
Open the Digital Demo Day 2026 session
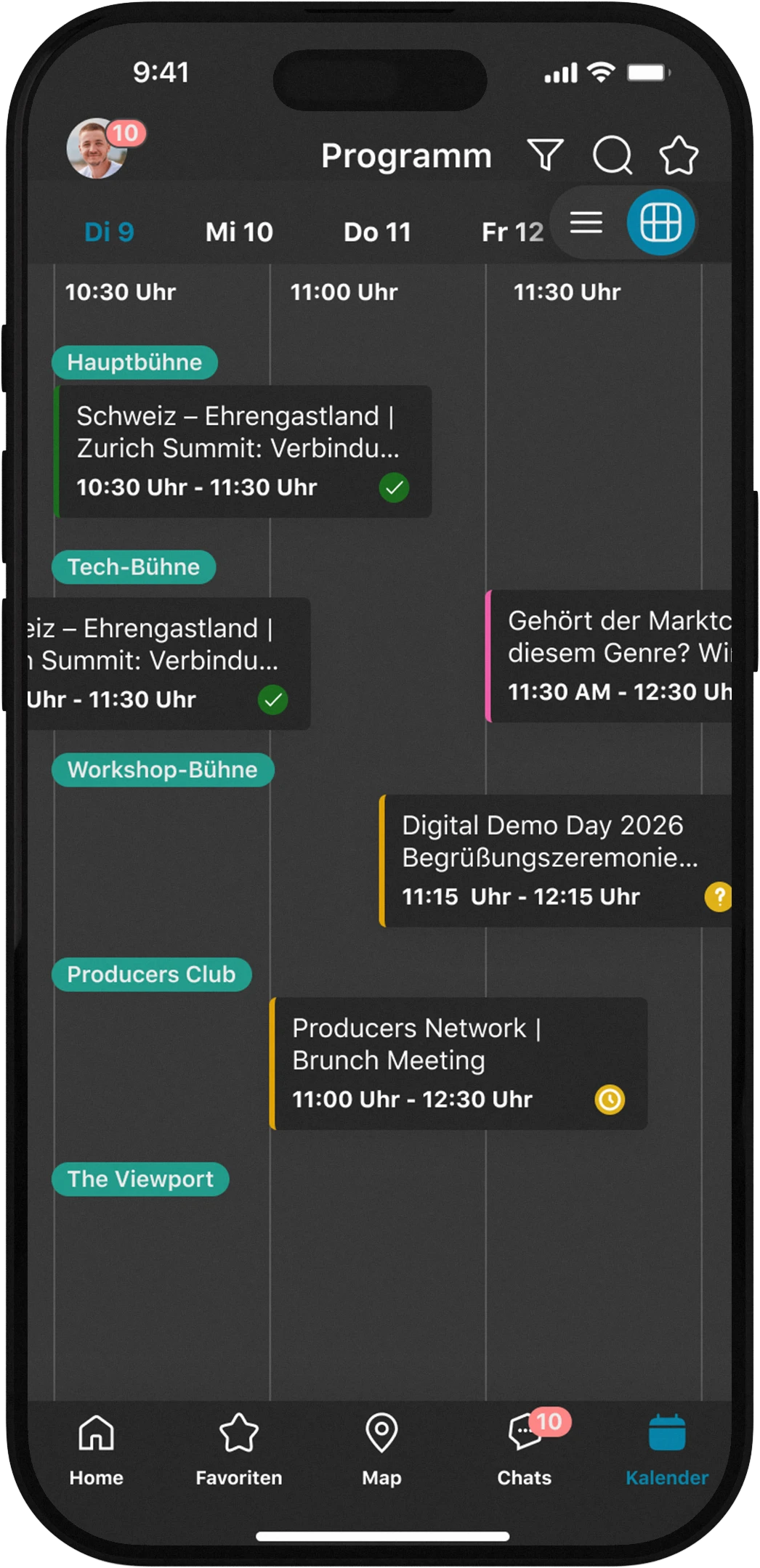pos(556,861)
